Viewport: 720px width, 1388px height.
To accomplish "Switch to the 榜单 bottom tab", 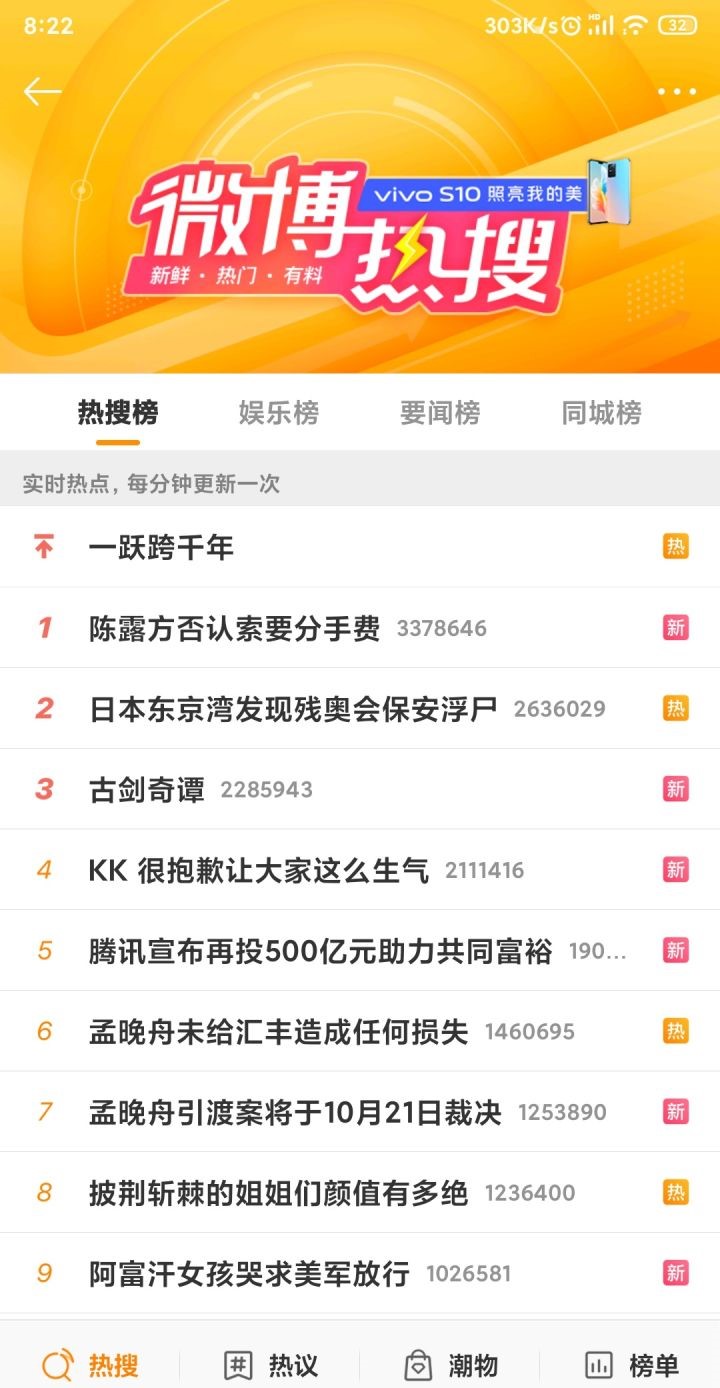I will (x=630, y=1365).
